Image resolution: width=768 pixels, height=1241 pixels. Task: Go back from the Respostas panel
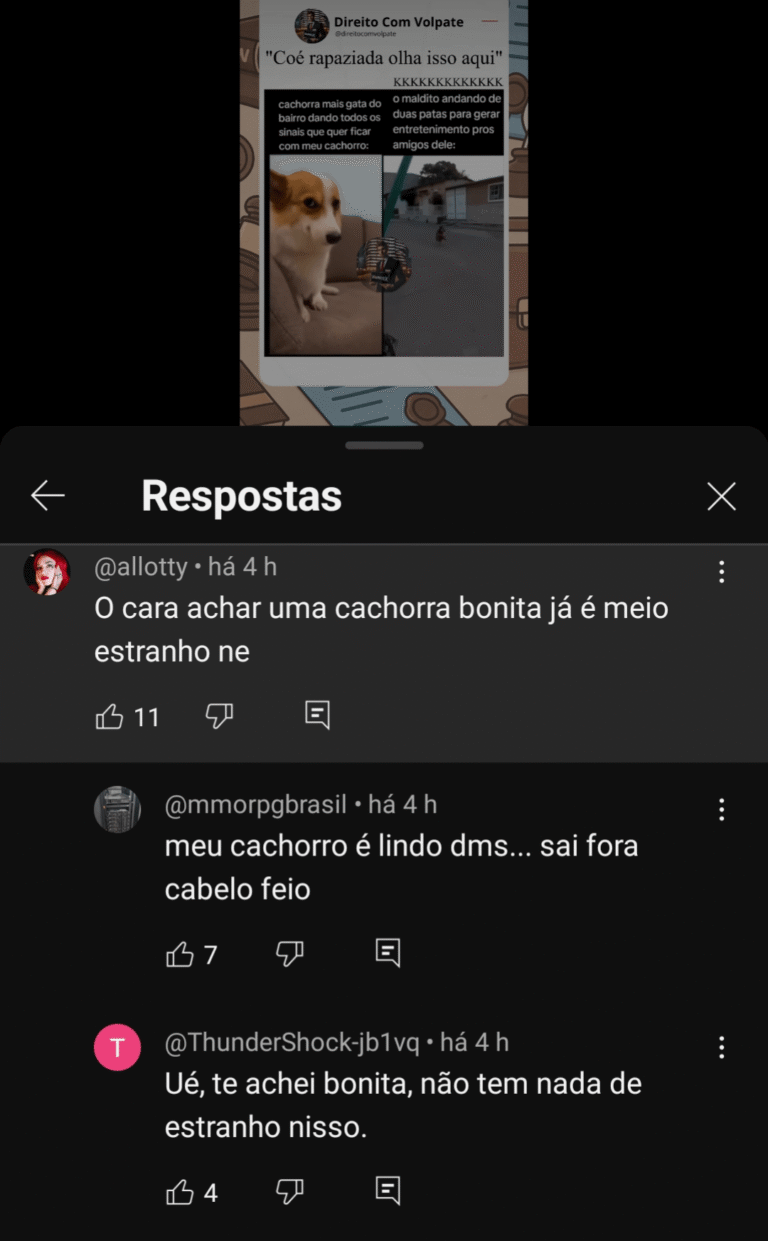point(47,496)
